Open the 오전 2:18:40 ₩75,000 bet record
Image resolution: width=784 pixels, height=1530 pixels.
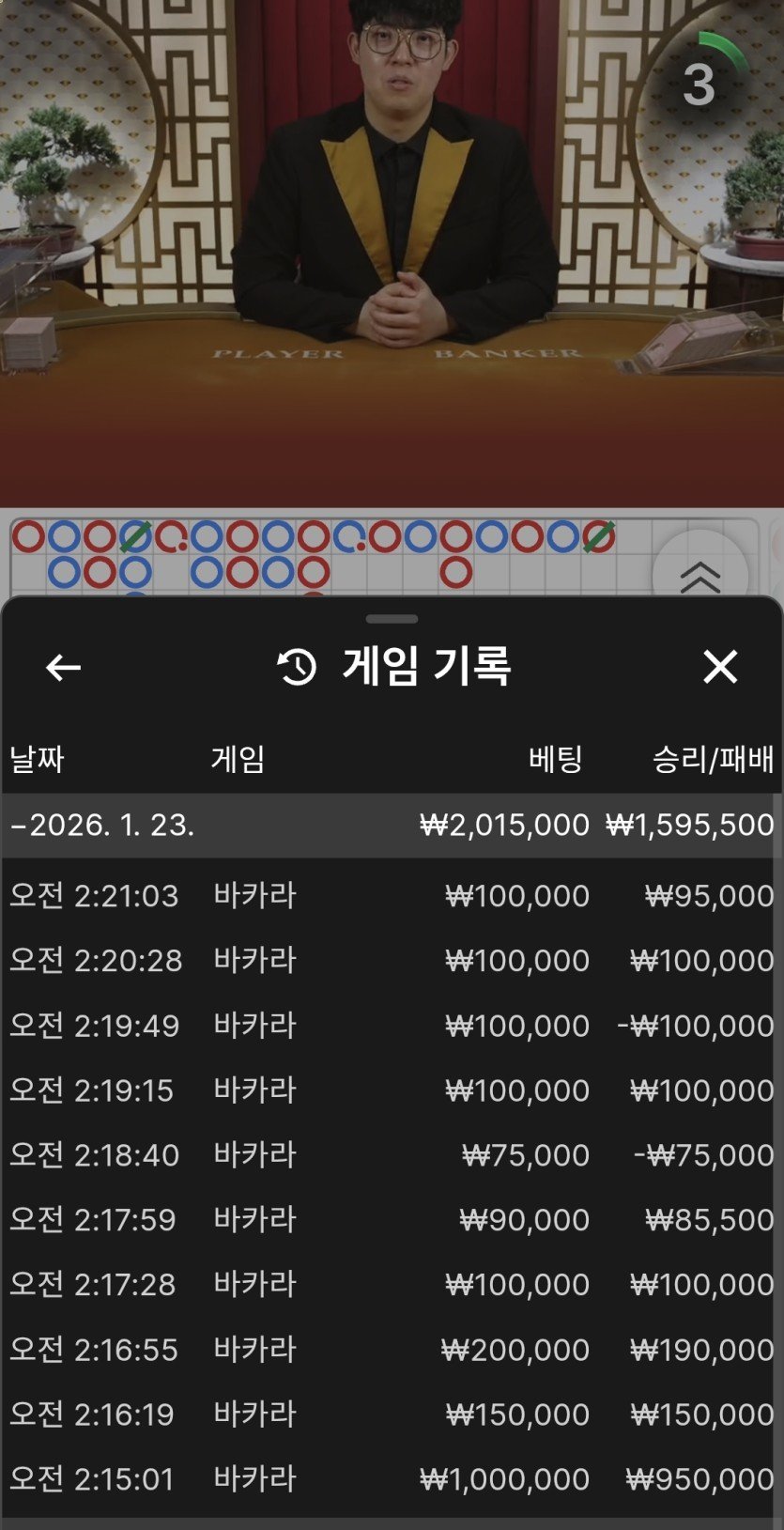(391, 1155)
